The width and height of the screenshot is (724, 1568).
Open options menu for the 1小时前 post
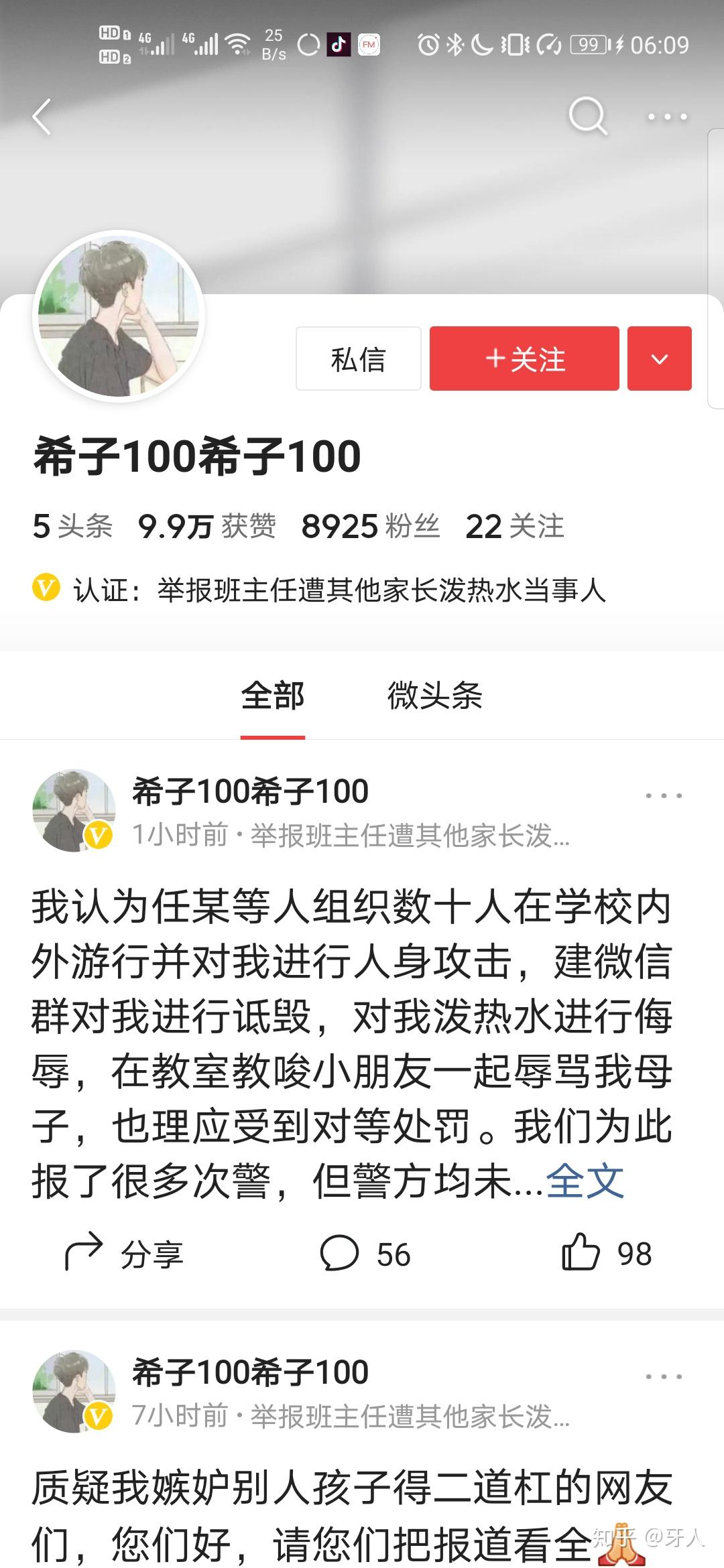(663, 796)
